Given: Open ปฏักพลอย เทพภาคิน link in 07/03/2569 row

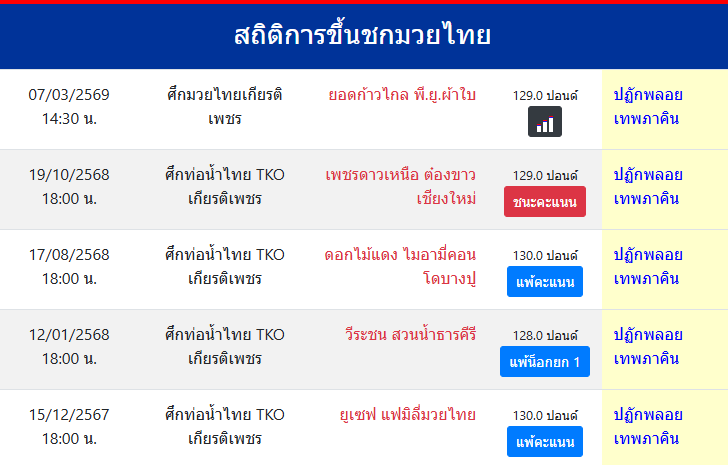Looking at the screenshot, I should 648,107.
